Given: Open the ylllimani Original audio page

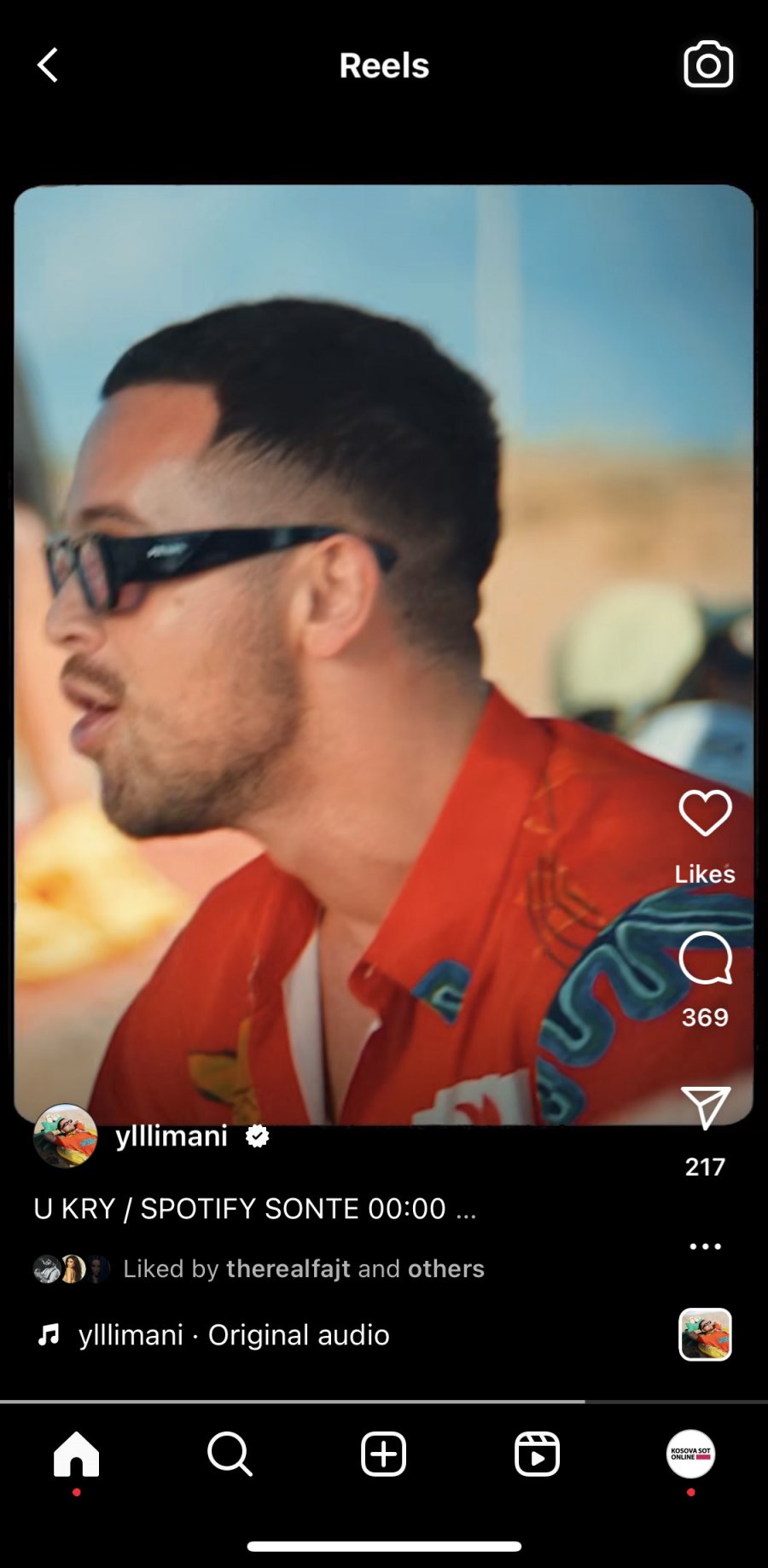Looking at the screenshot, I should click(233, 1334).
